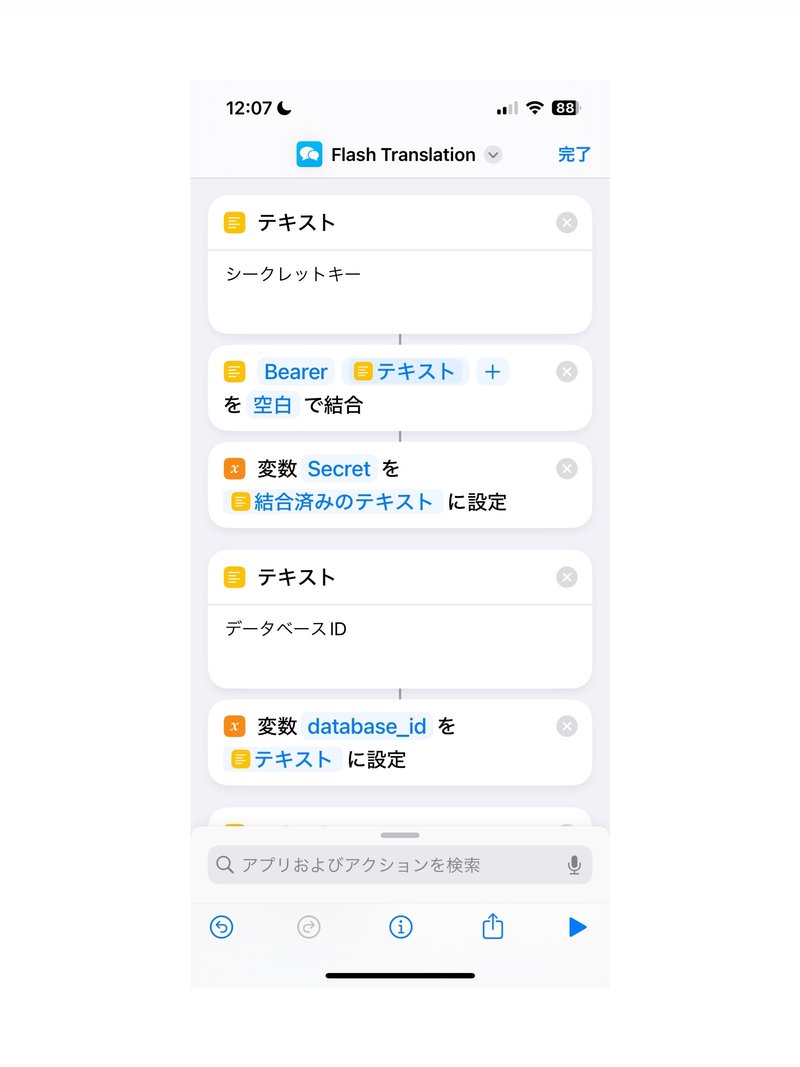800x1067 pixels.
Task: Rename the Secret variable
Action: click(339, 469)
